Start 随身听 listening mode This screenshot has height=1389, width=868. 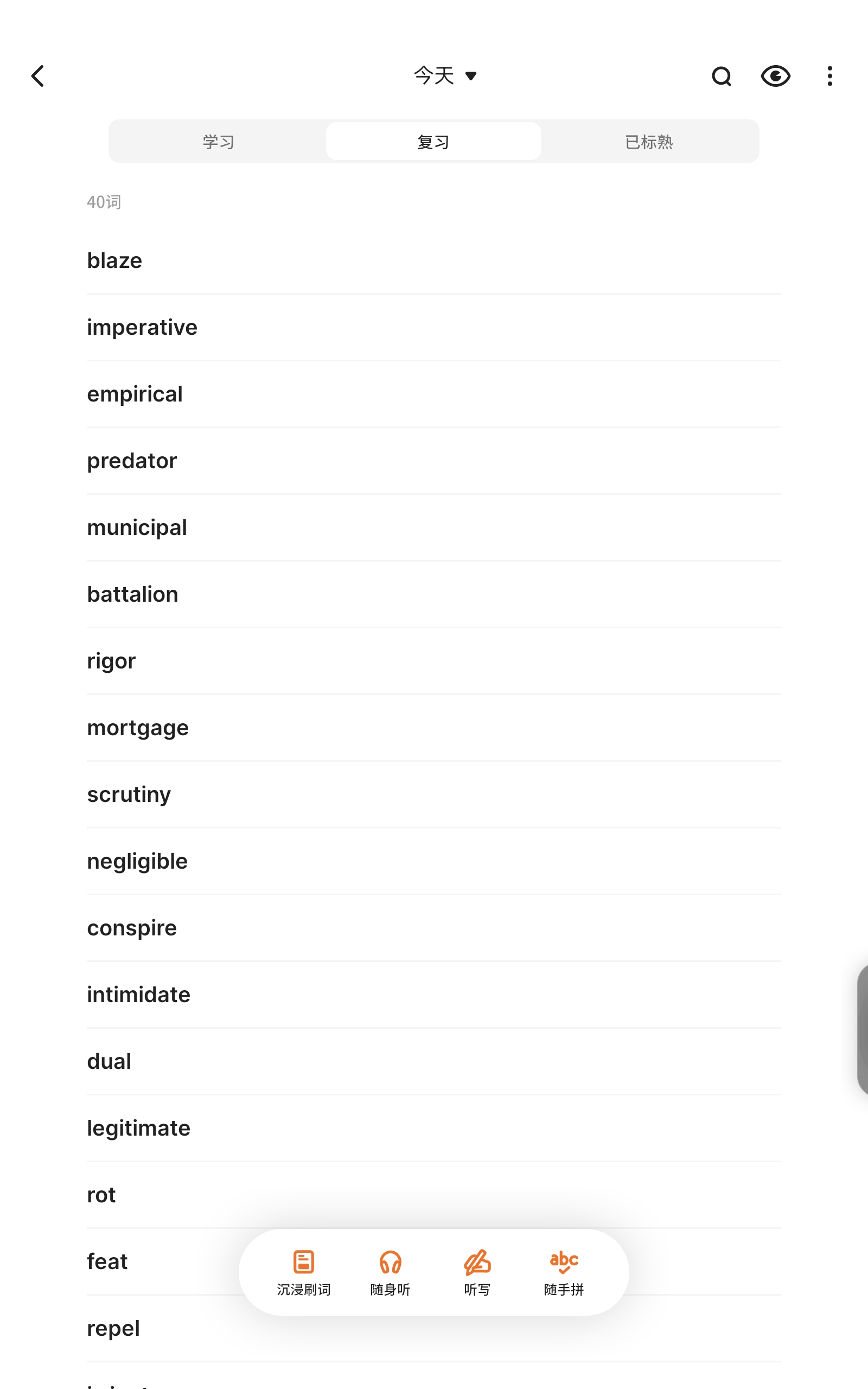click(391, 1272)
